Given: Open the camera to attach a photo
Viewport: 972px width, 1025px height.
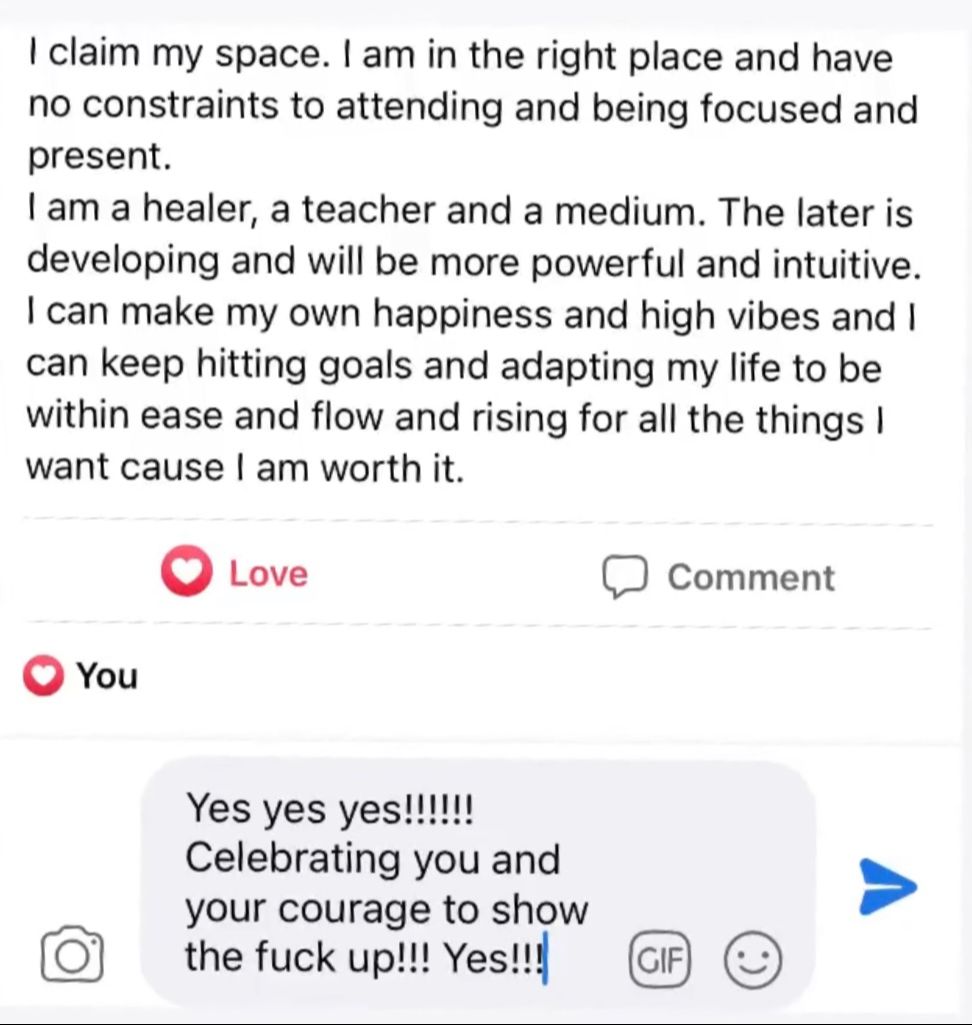Looking at the screenshot, I should coord(72,955).
